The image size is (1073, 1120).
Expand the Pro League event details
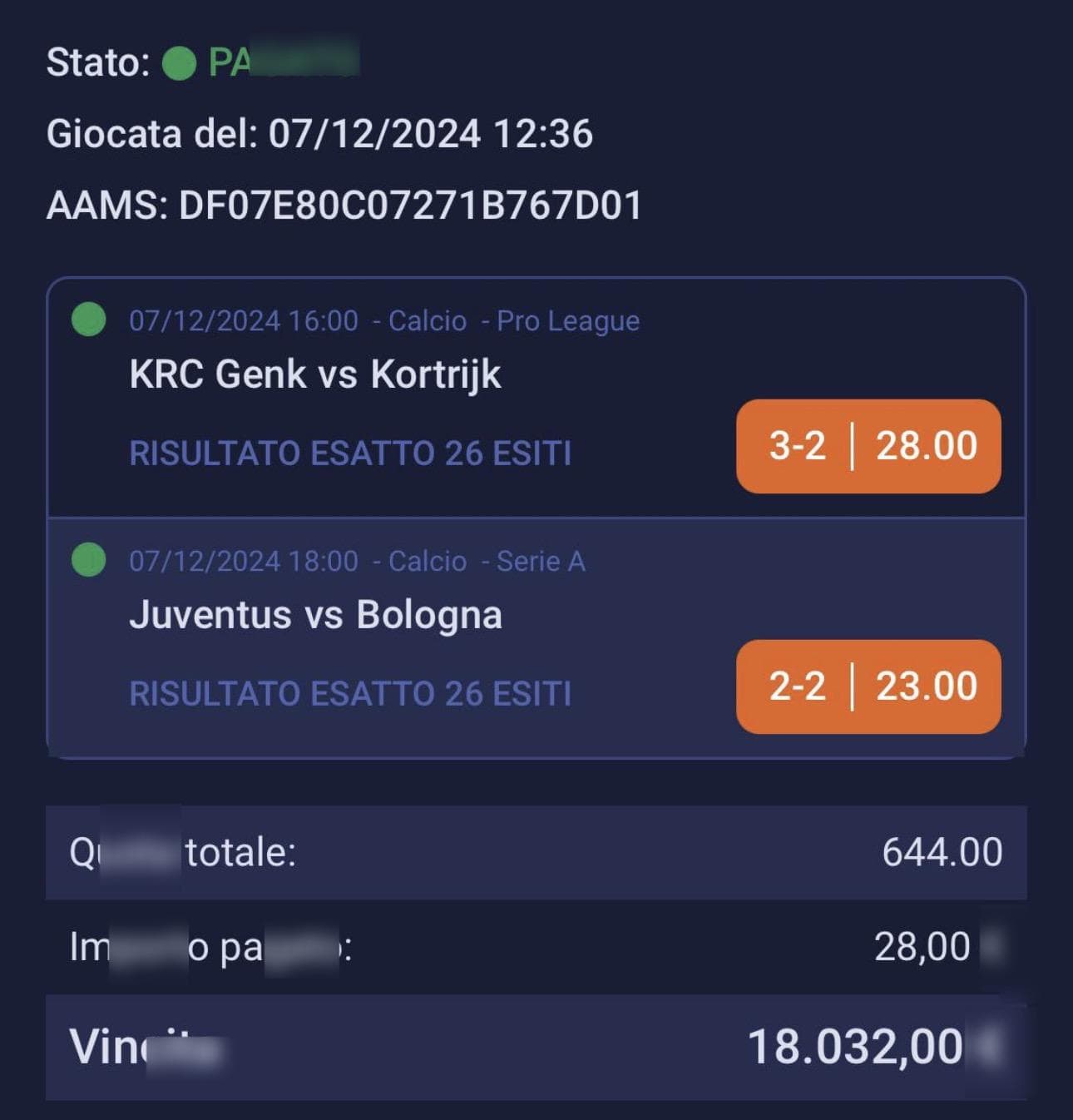pos(569,320)
